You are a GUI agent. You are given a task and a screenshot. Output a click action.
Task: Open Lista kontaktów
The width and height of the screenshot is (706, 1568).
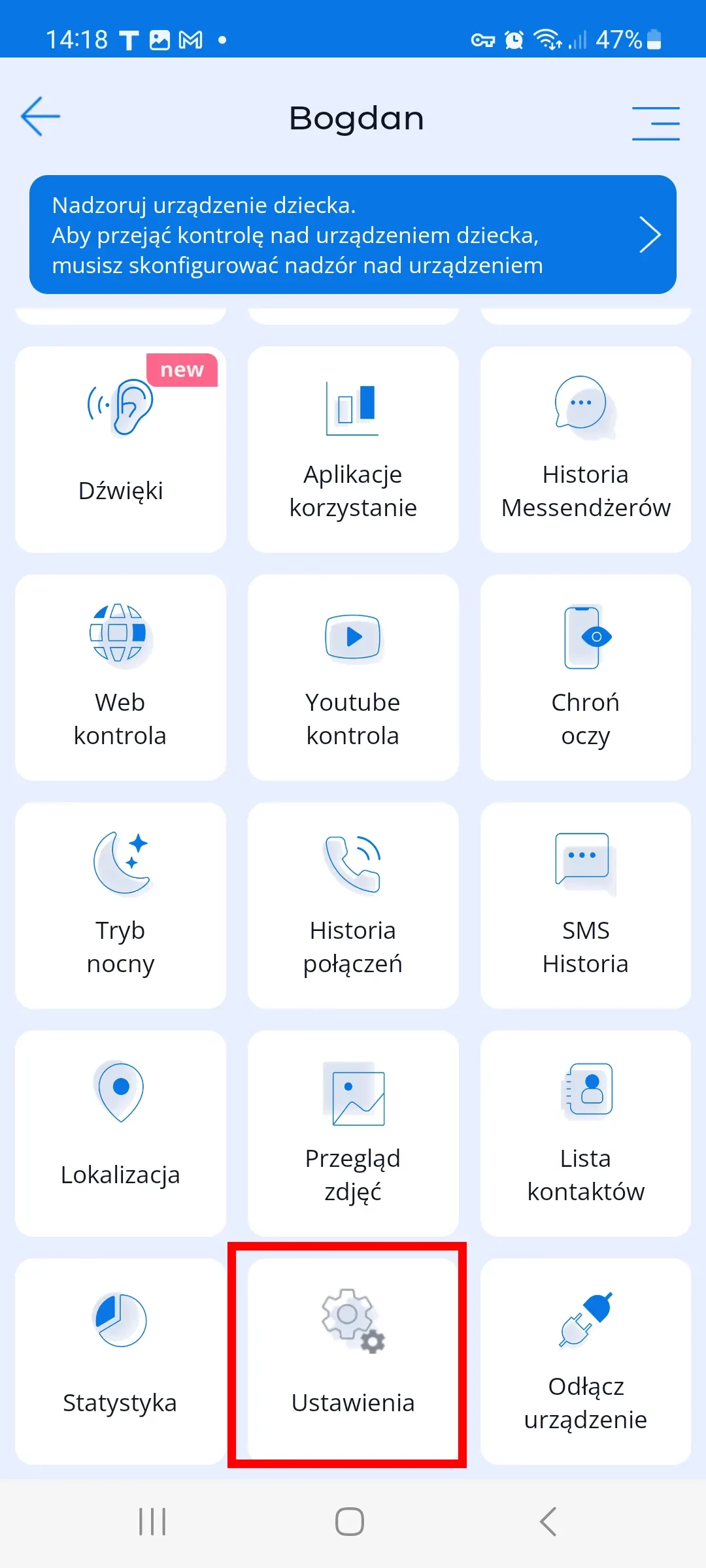(x=585, y=1134)
